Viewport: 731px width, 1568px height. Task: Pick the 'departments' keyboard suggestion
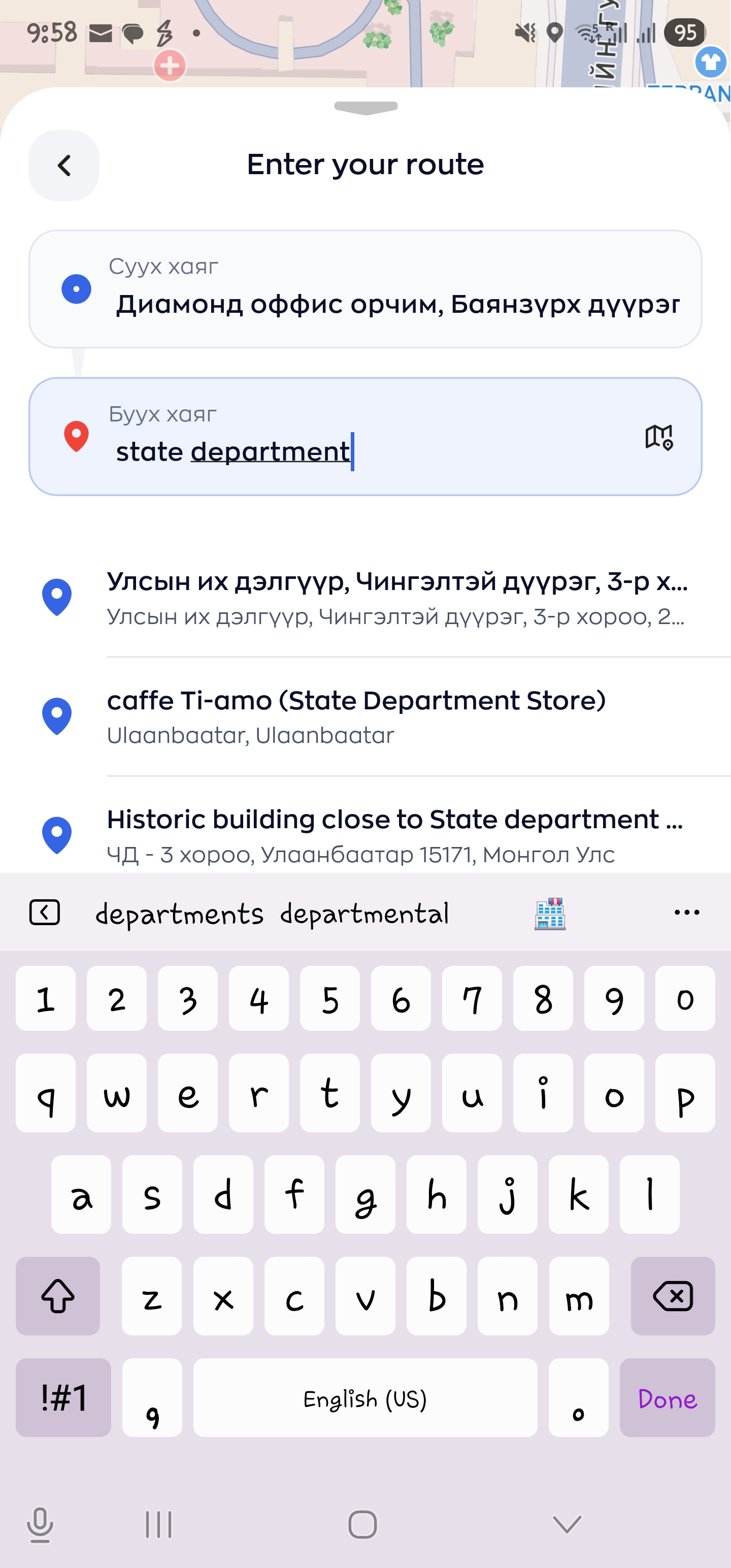(x=180, y=913)
